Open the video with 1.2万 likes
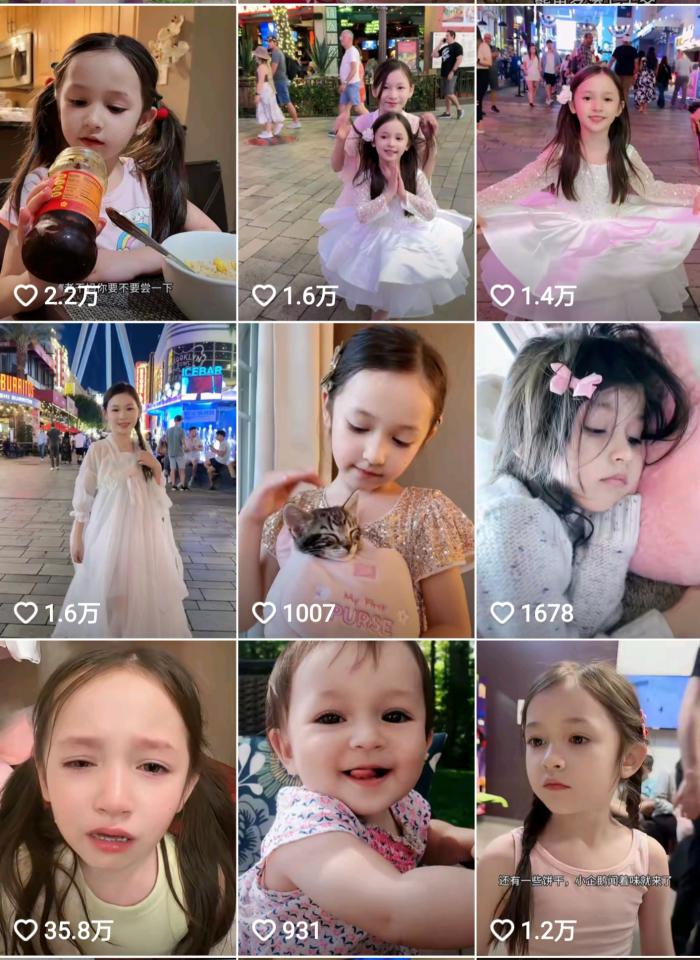 tap(588, 798)
